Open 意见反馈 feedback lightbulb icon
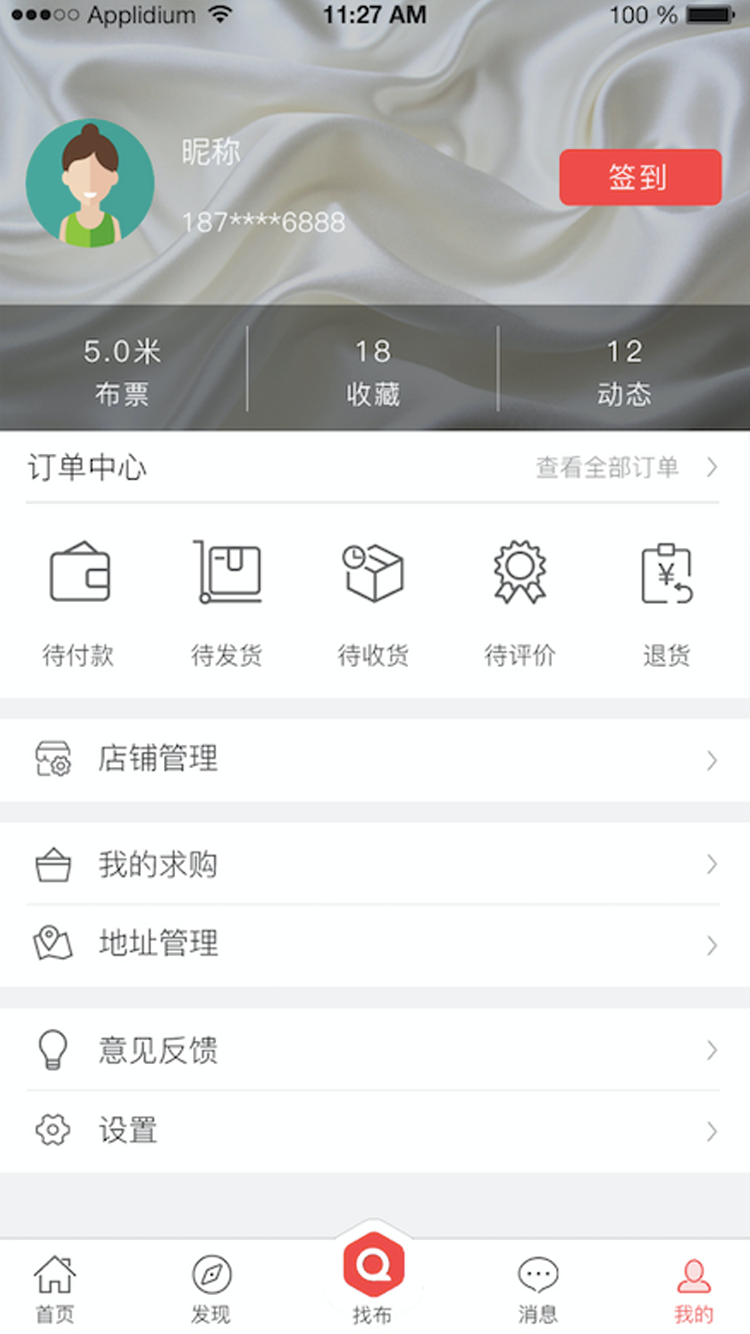 coord(53,1048)
